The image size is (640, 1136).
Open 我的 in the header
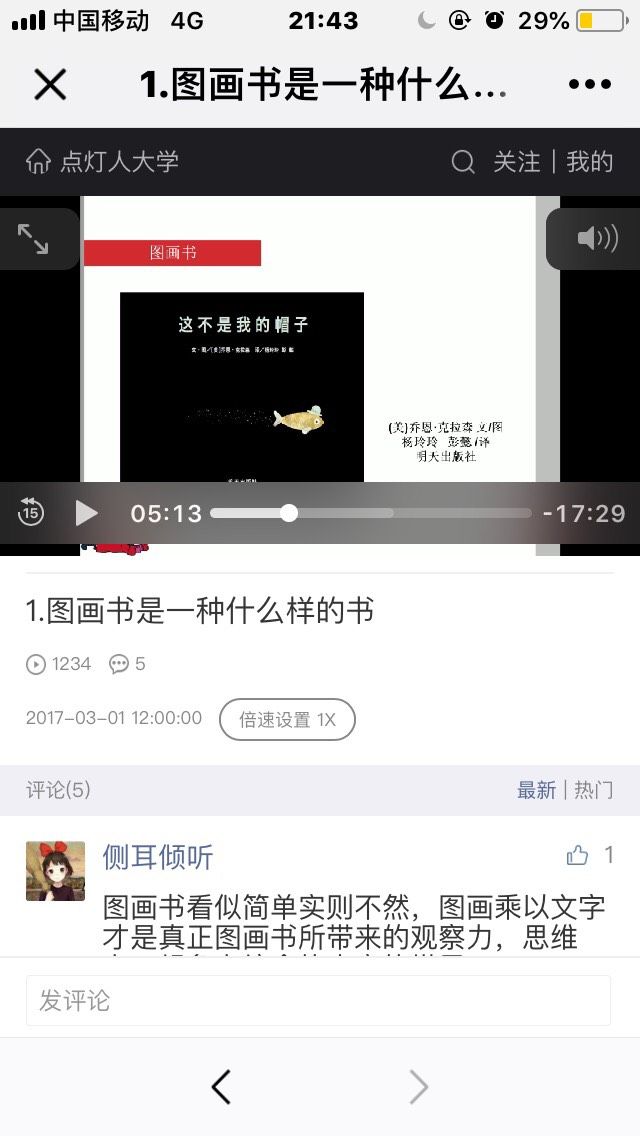(x=589, y=162)
